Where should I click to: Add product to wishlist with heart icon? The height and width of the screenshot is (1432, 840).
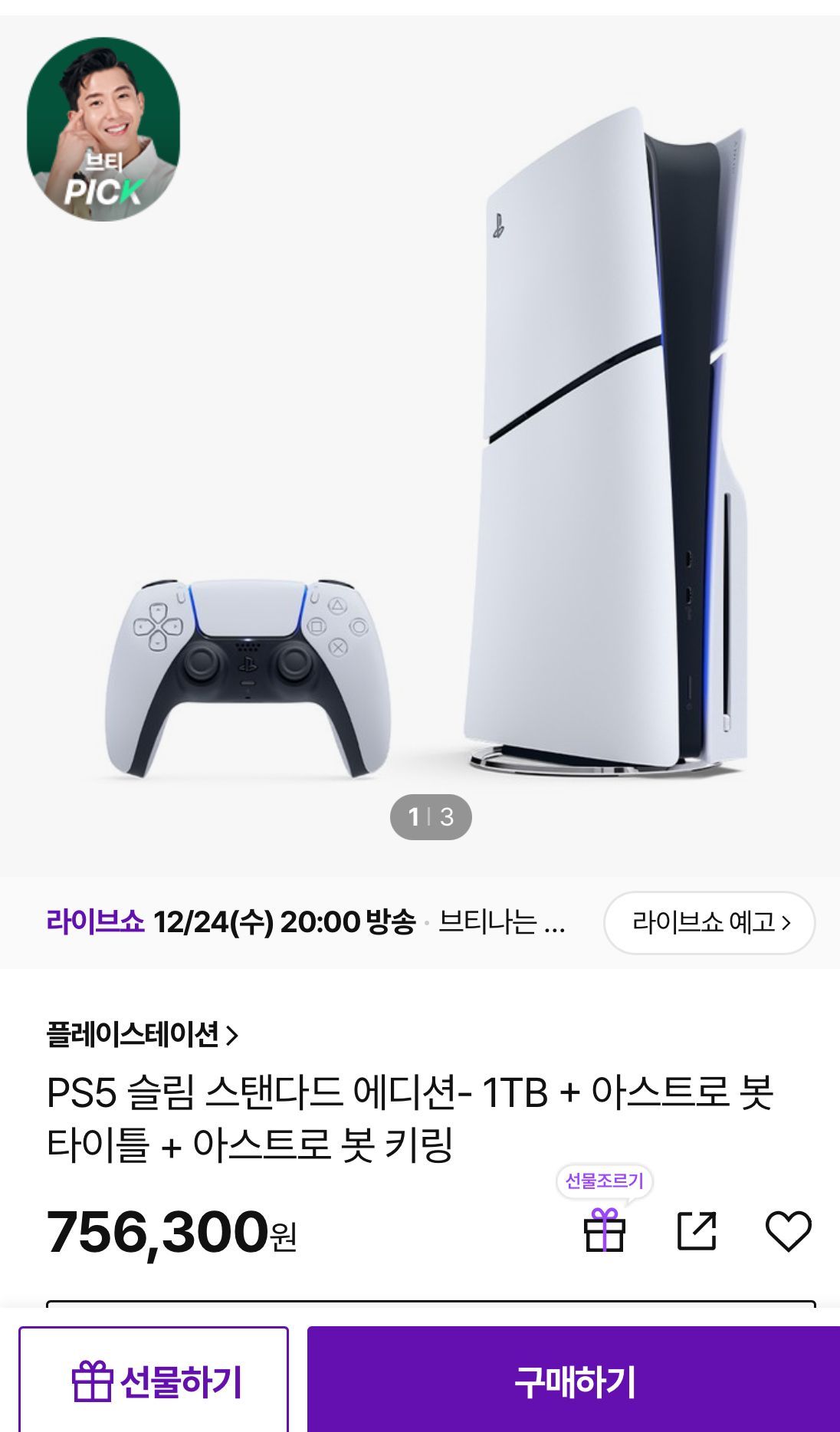point(788,1231)
